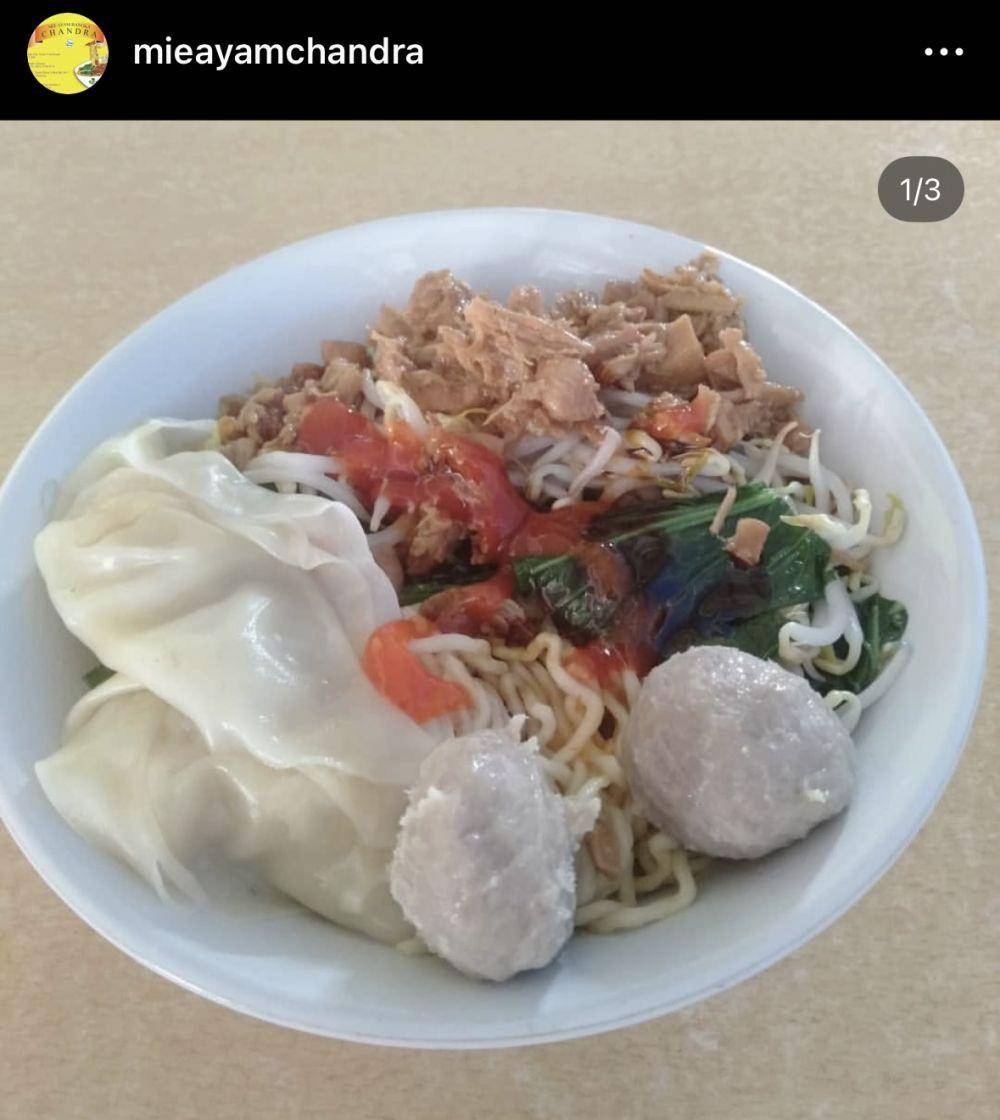1000x1120 pixels.
Task: Open the post's three-dot options menu
Action: click(x=942, y=52)
